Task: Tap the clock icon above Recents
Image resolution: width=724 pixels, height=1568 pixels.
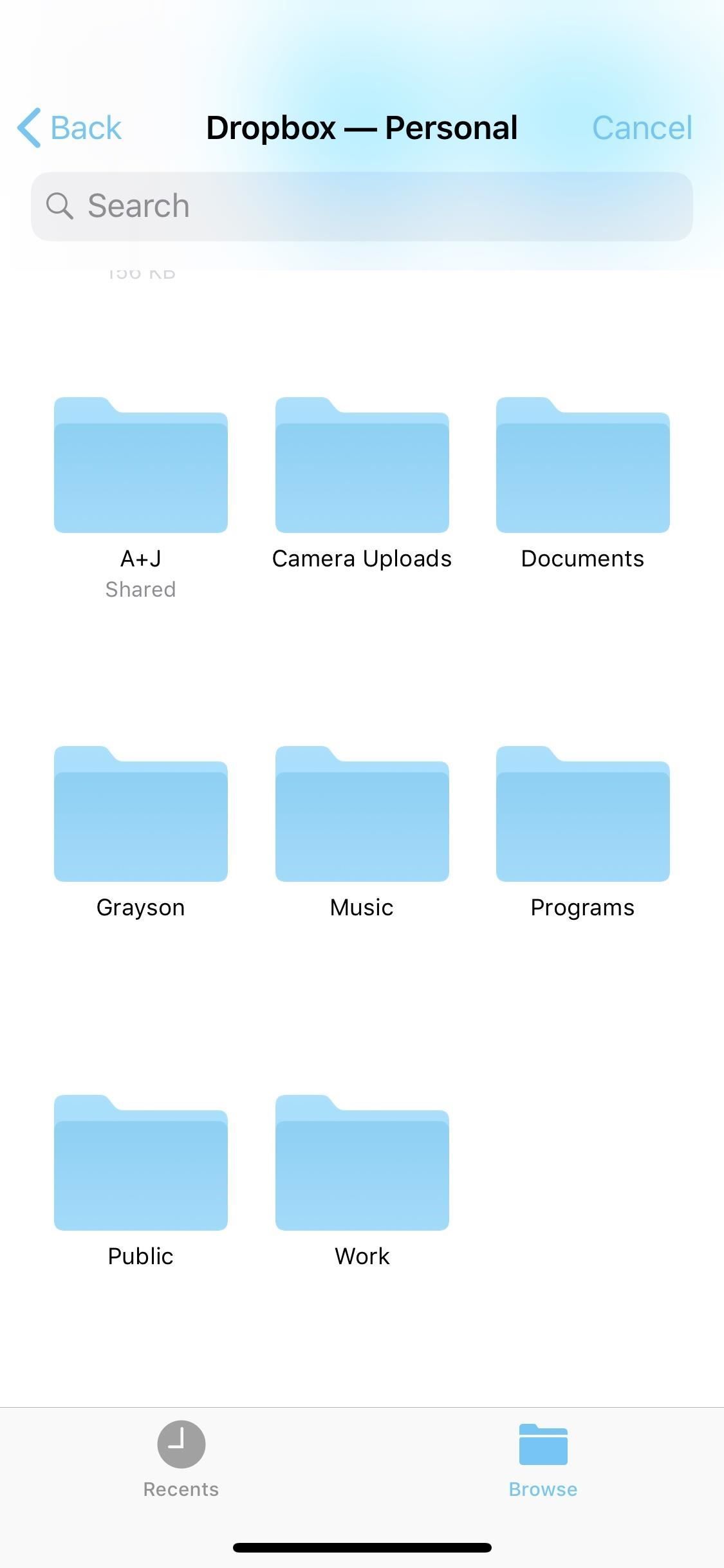Action: pos(181,1444)
